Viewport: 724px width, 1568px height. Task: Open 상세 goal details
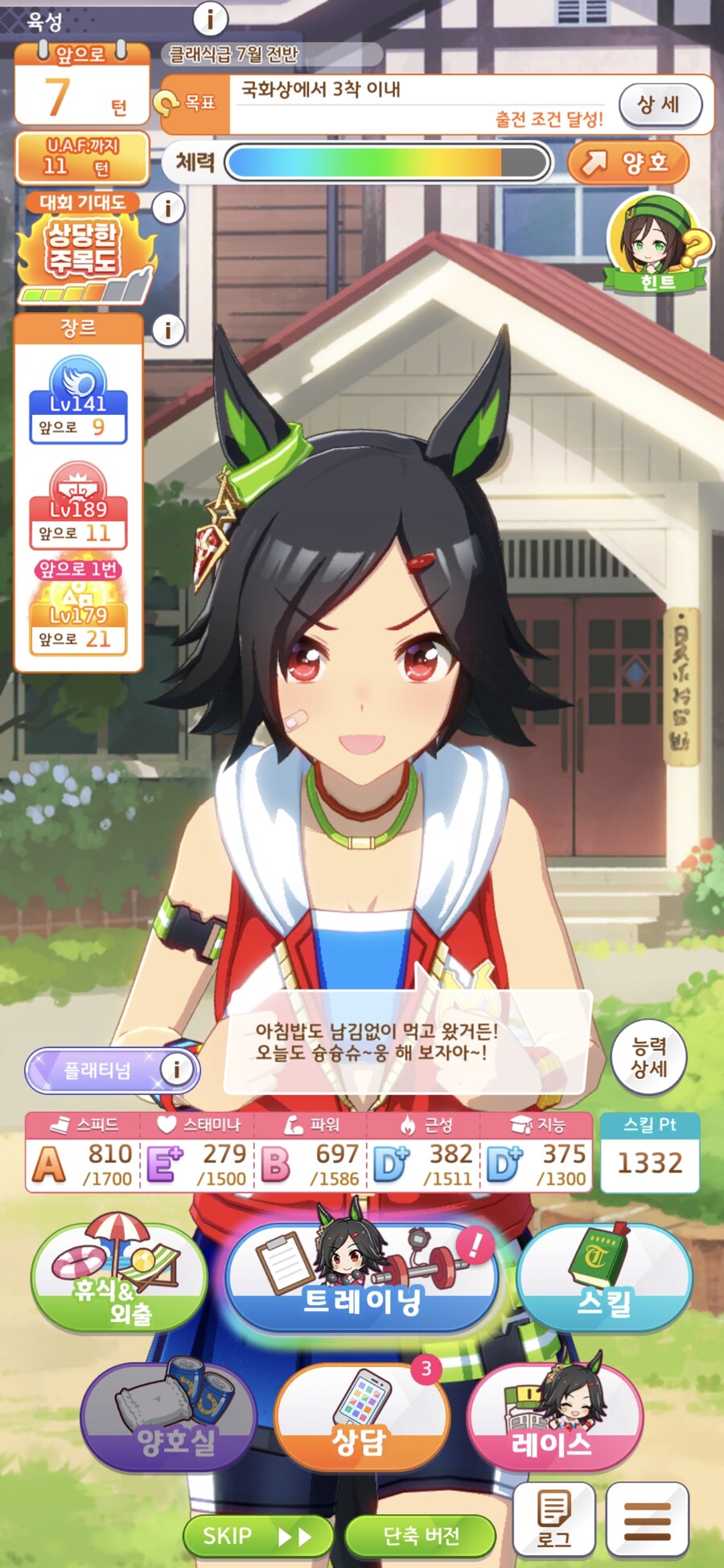tap(660, 105)
